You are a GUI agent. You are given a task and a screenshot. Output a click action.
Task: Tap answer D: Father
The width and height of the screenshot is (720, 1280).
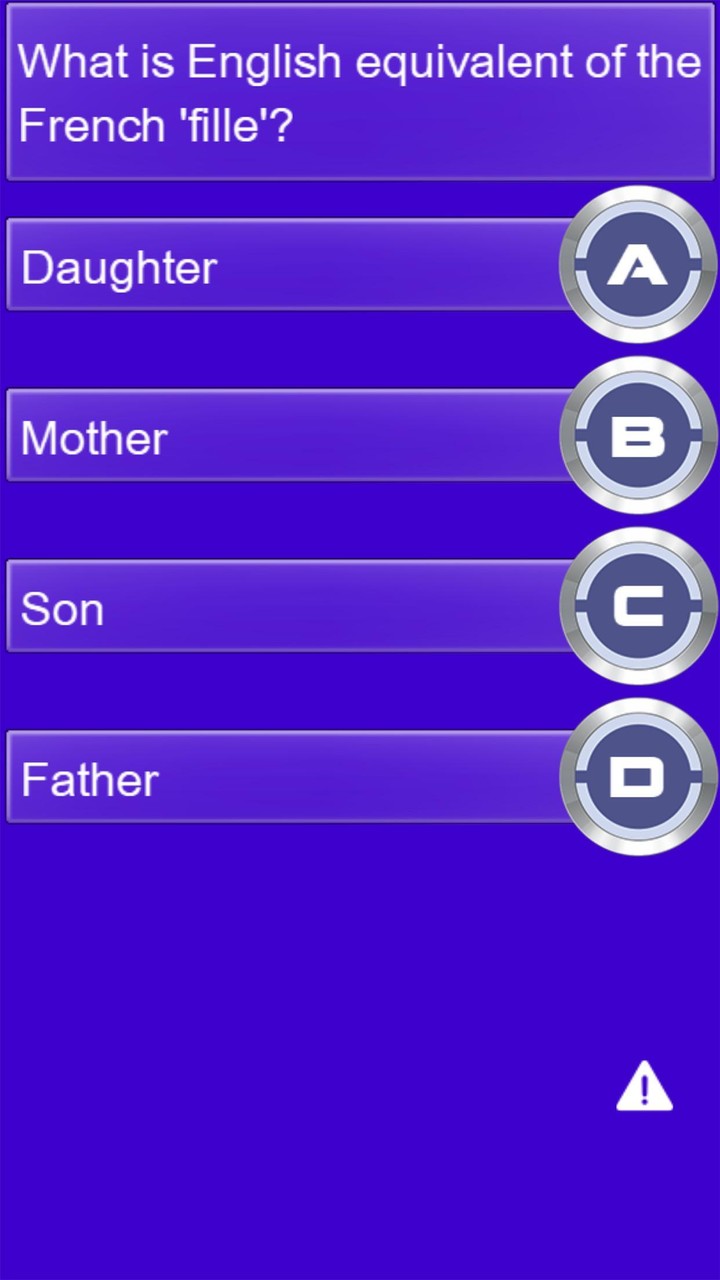click(x=300, y=778)
